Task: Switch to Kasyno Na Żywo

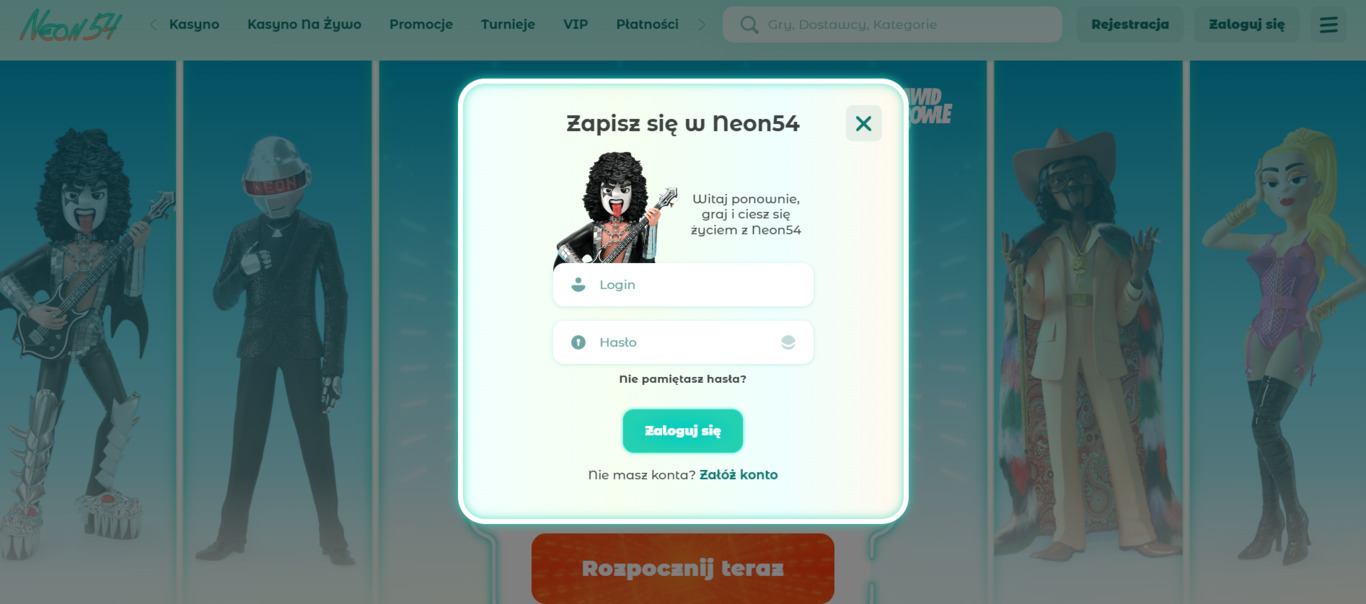Action: (x=304, y=24)
